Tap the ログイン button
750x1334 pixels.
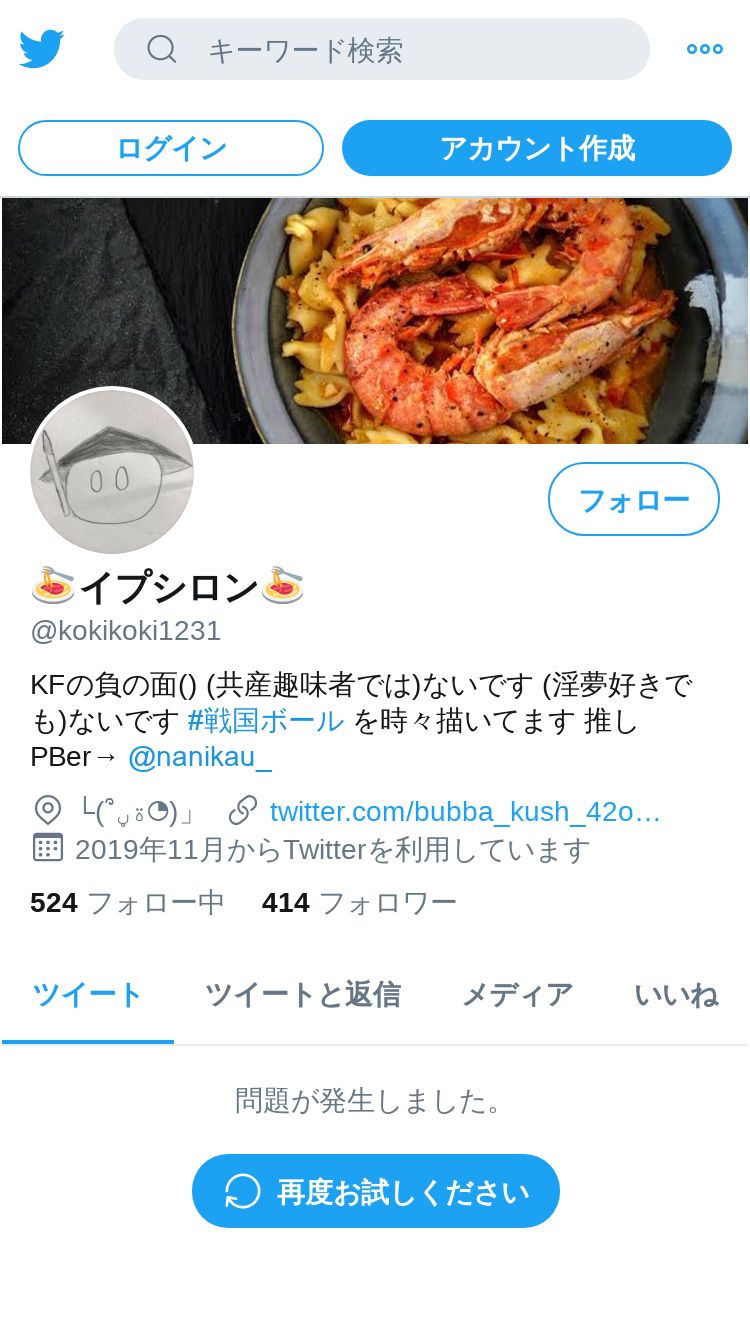[171, 148]
